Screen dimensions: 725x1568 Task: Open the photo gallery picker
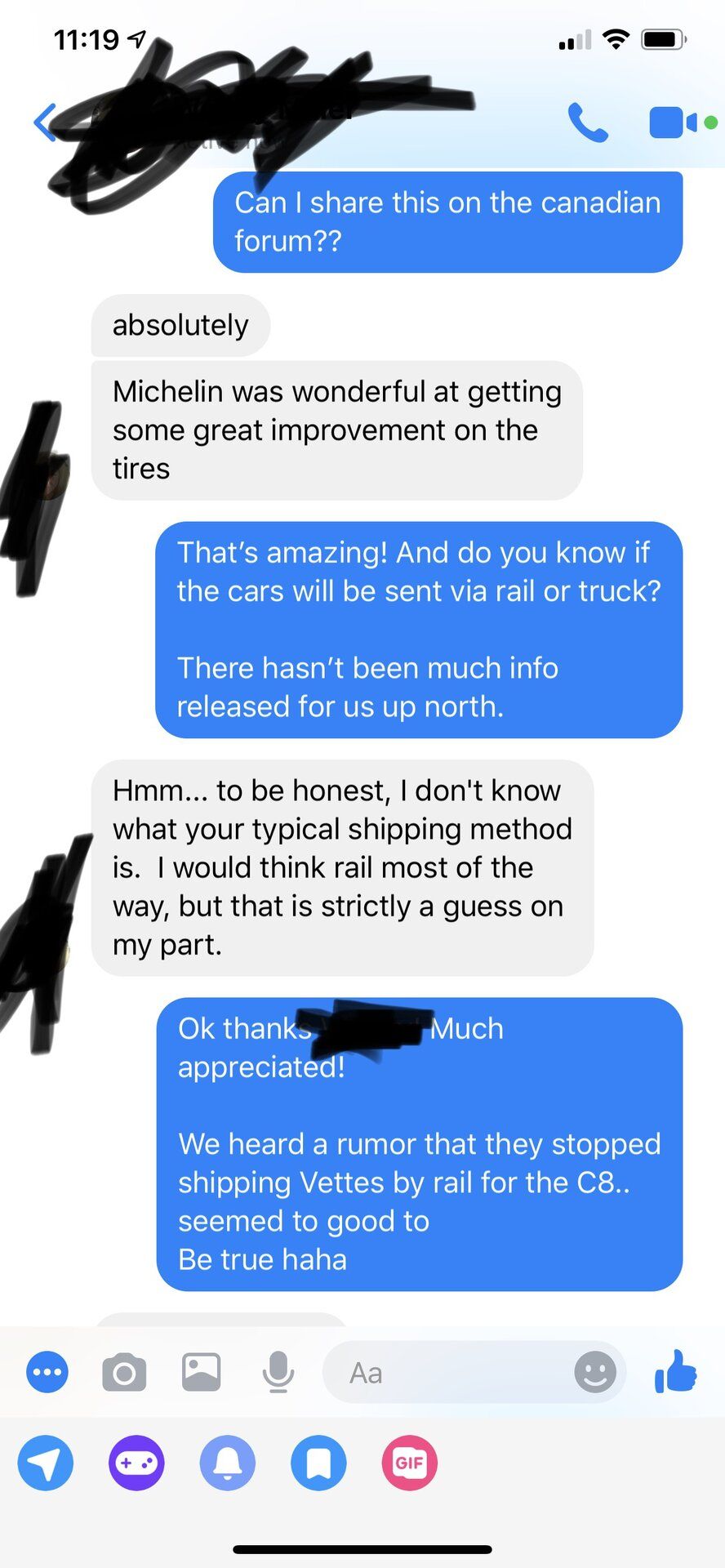click(201, 1373)
